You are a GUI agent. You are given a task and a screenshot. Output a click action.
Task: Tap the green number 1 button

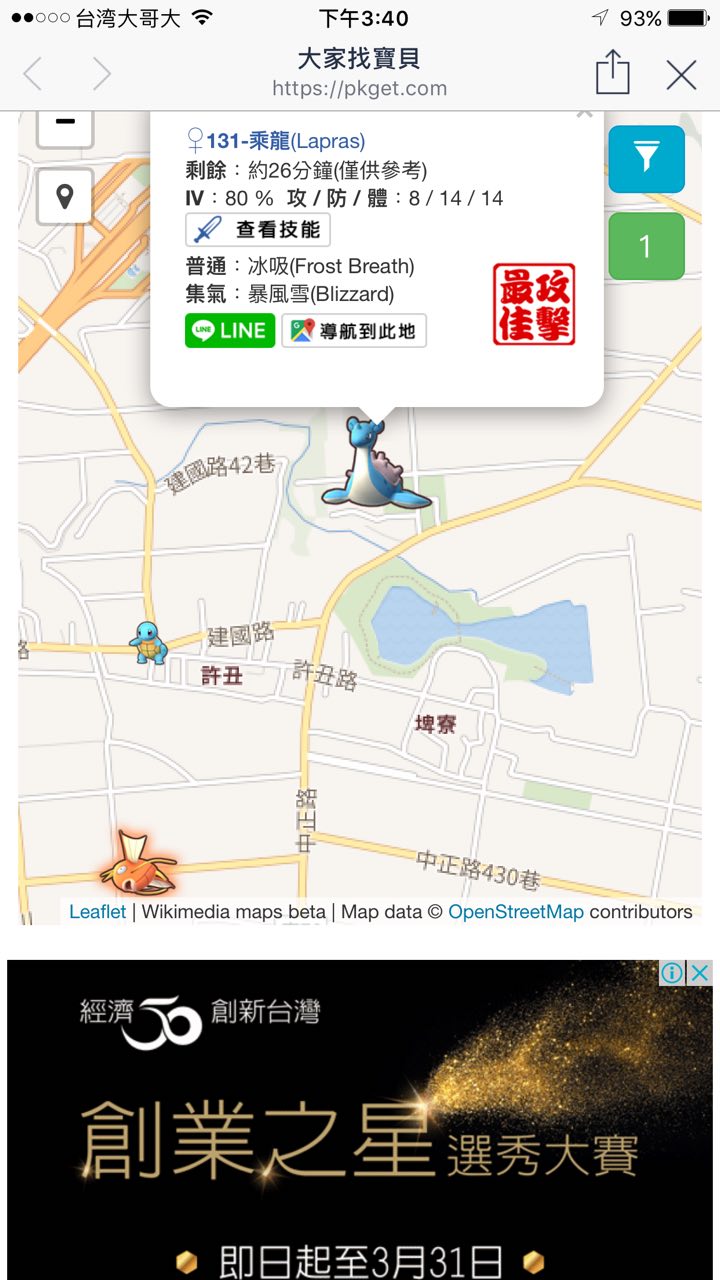(646, 246)
